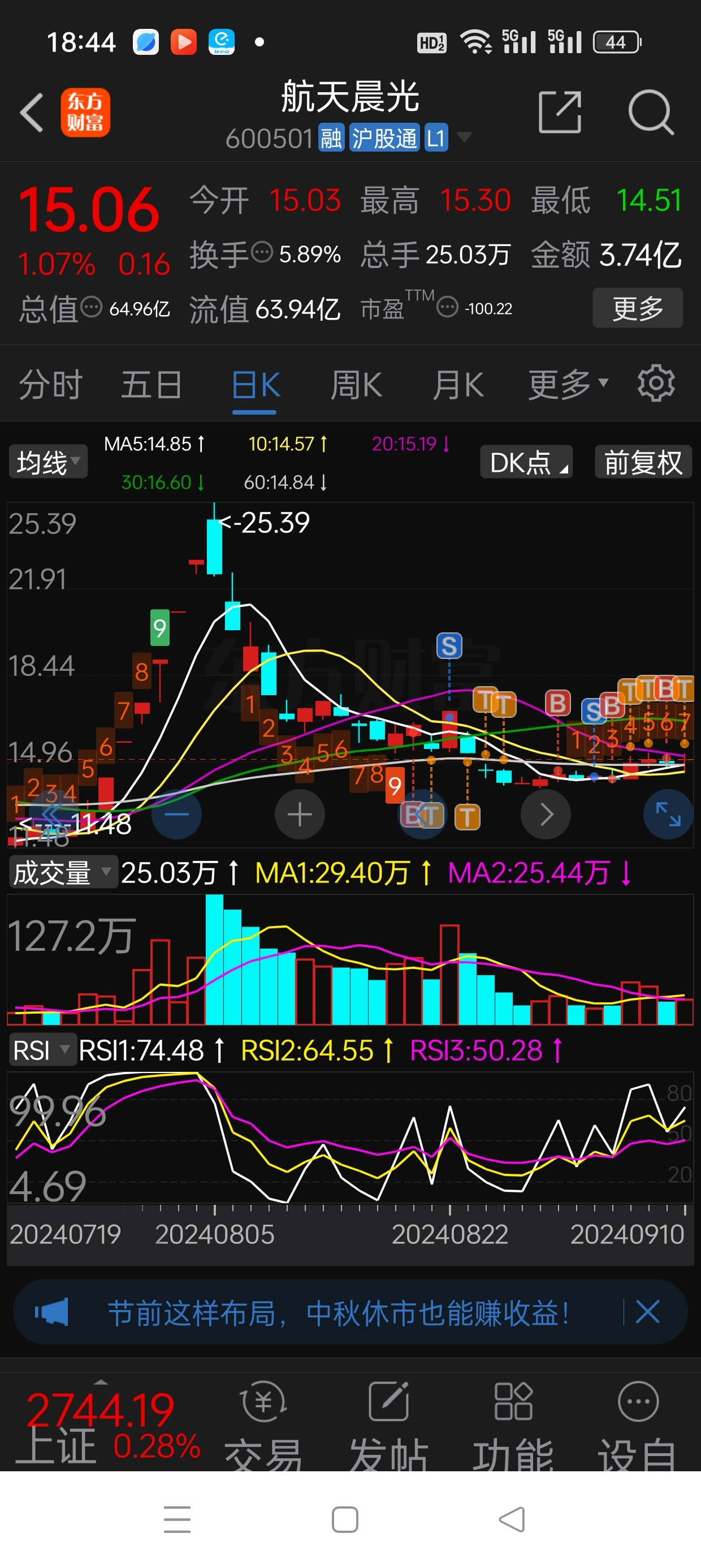The image size is (701, 1568).
Task: Open the 节前这样布局 promotion banner link
Action: click(x=341, y=1312)
